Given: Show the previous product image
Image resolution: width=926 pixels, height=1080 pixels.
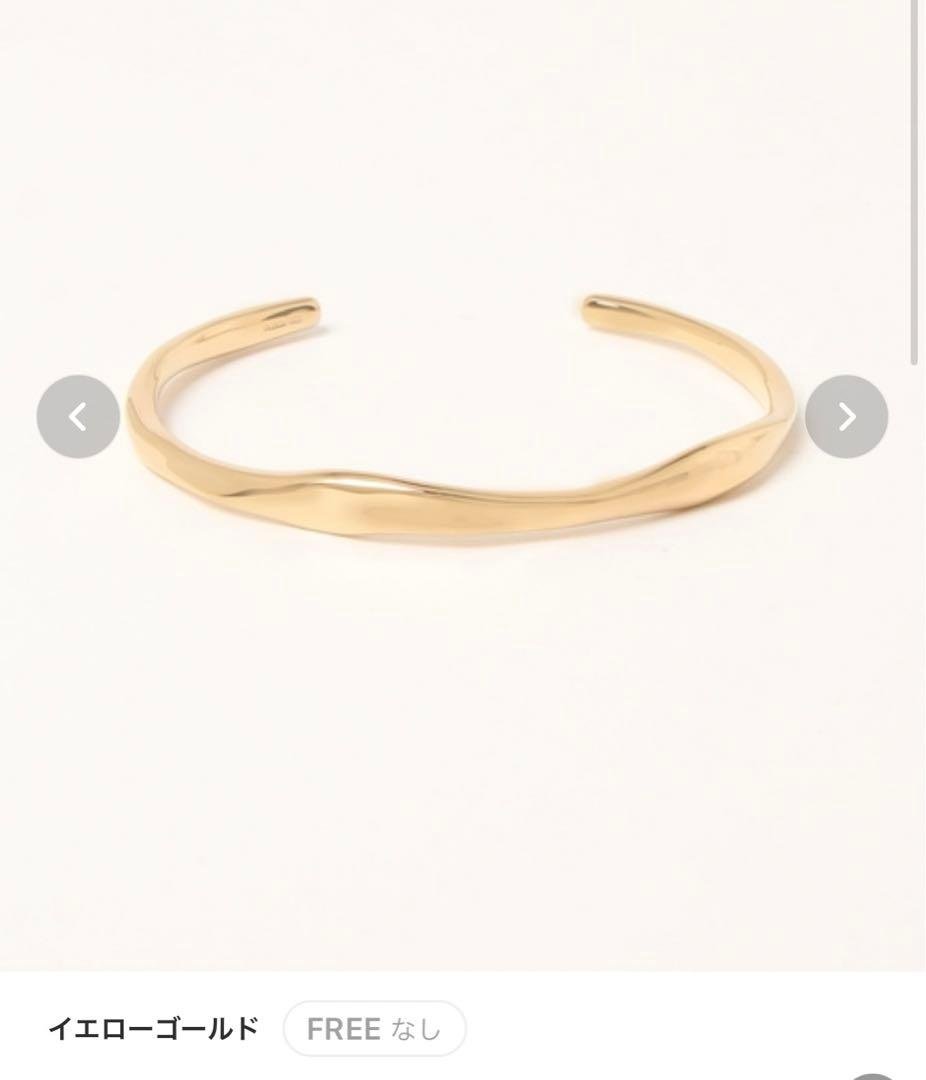Looking at the screenshot, I should [78, 416].
